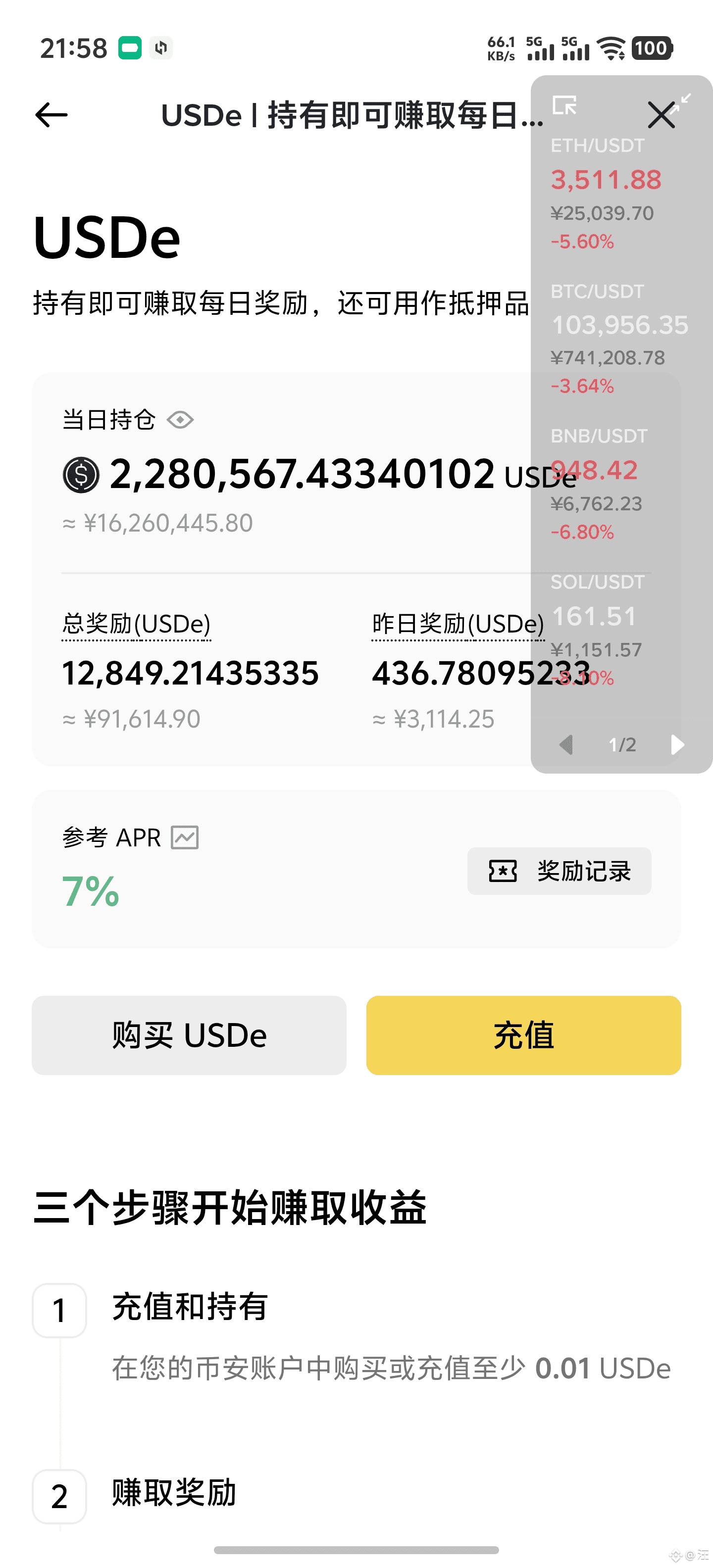Show info for 昨日奖励(USDe) label
The image size is (713, 1568).
[458, 624]
